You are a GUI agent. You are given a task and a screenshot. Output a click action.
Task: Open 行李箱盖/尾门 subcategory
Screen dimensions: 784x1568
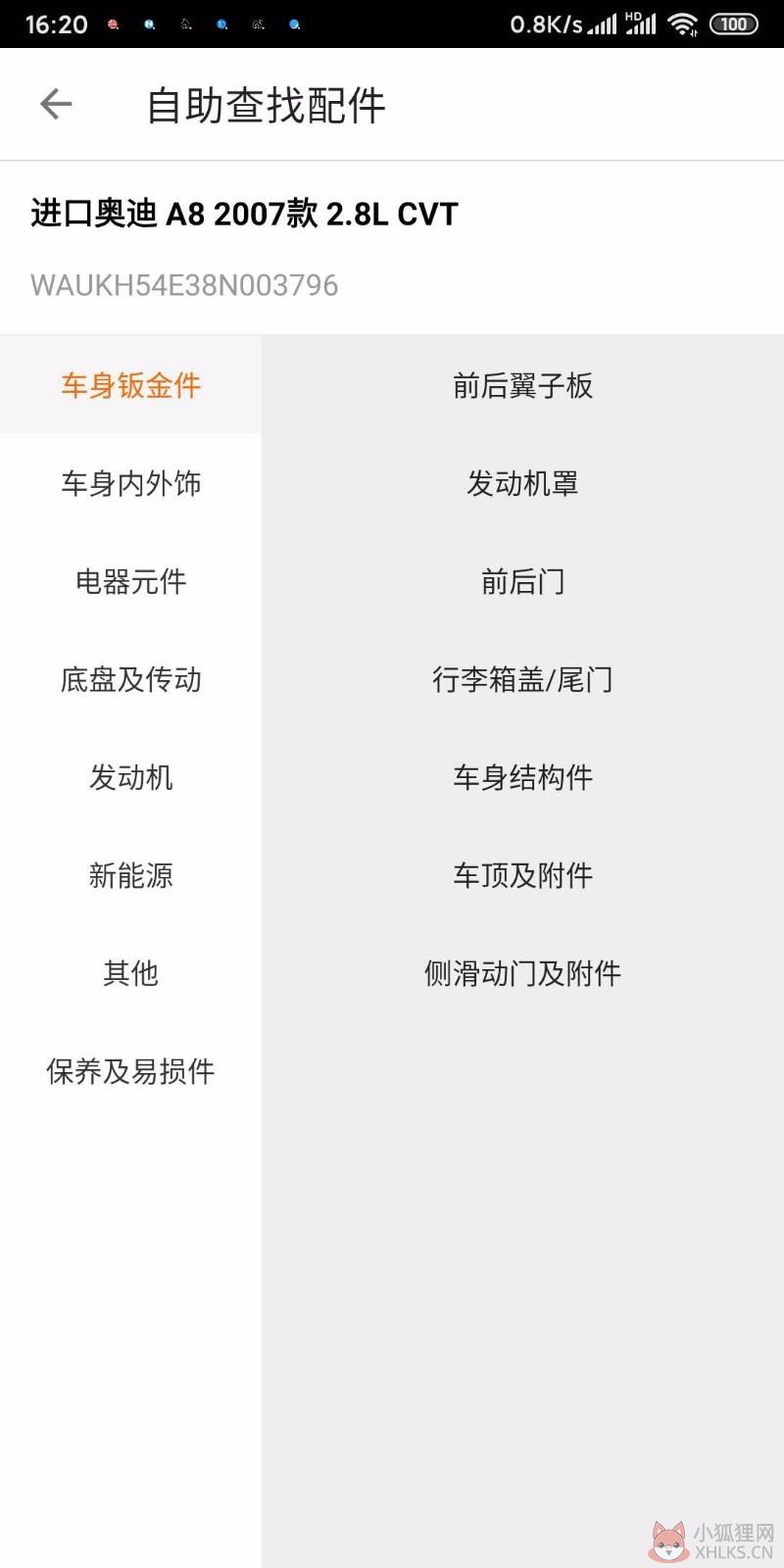(x=522, y=678)
